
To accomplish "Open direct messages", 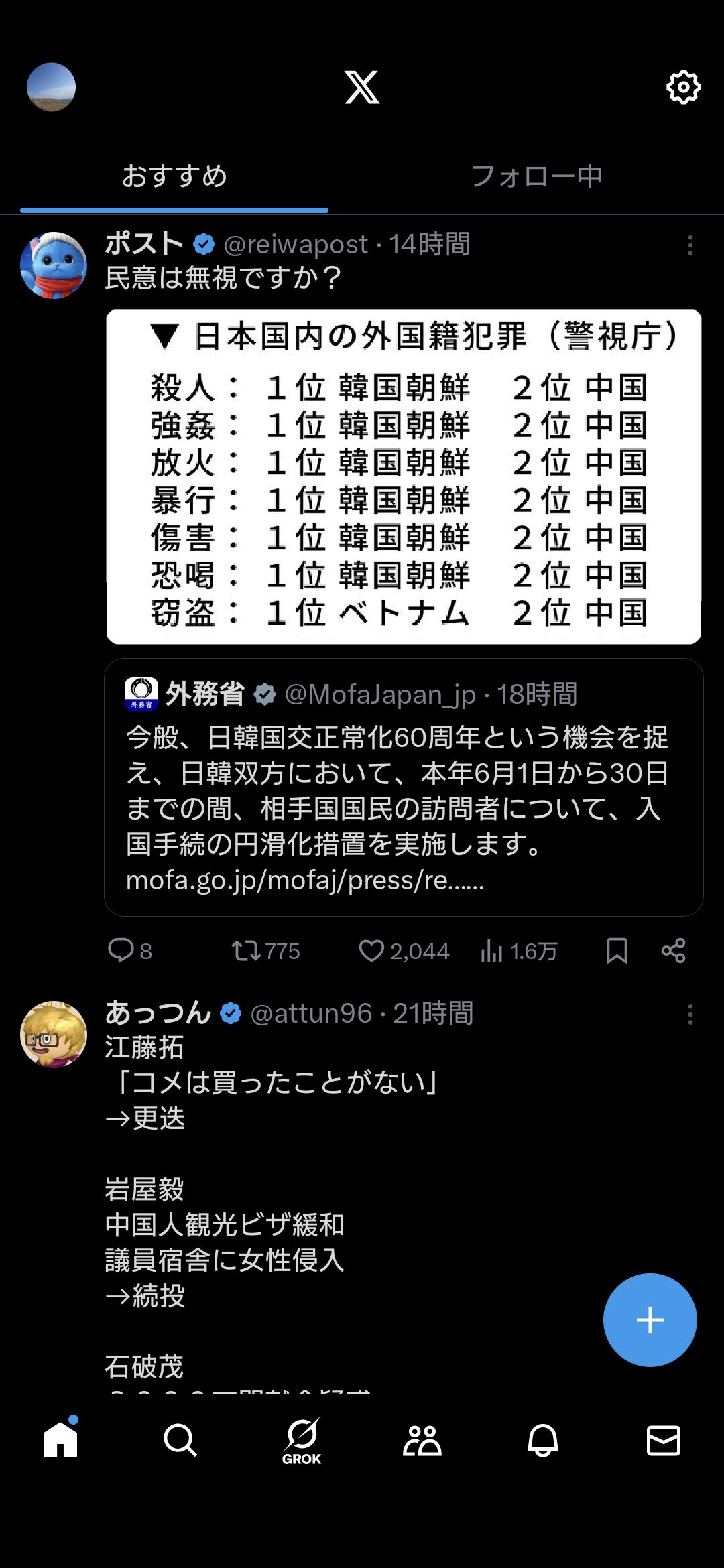I will point(664,1440).
